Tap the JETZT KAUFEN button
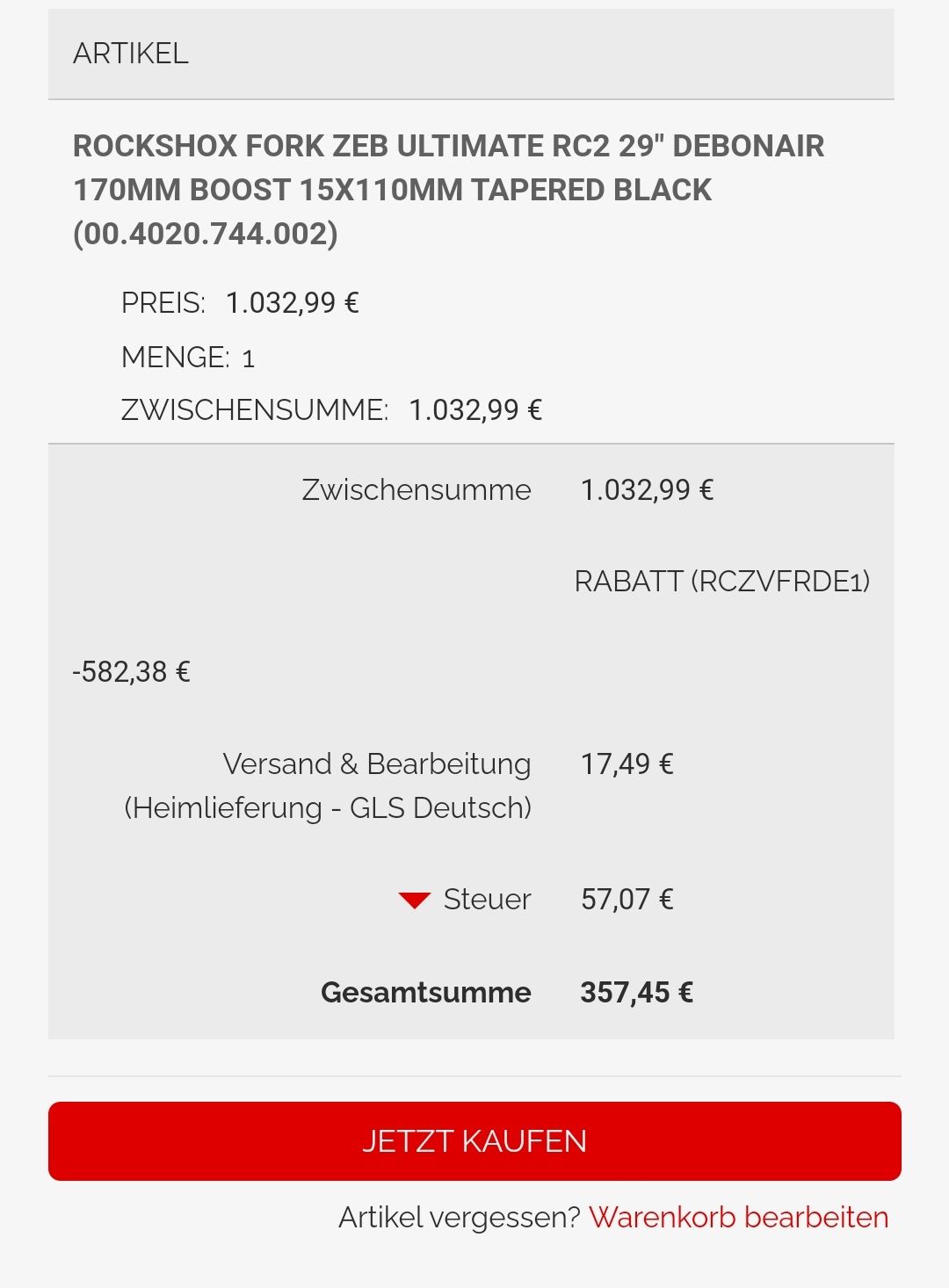Image resolution: width=949 pixels, height=1288 pixels. pyautogui.click(x=474, y=1140)
